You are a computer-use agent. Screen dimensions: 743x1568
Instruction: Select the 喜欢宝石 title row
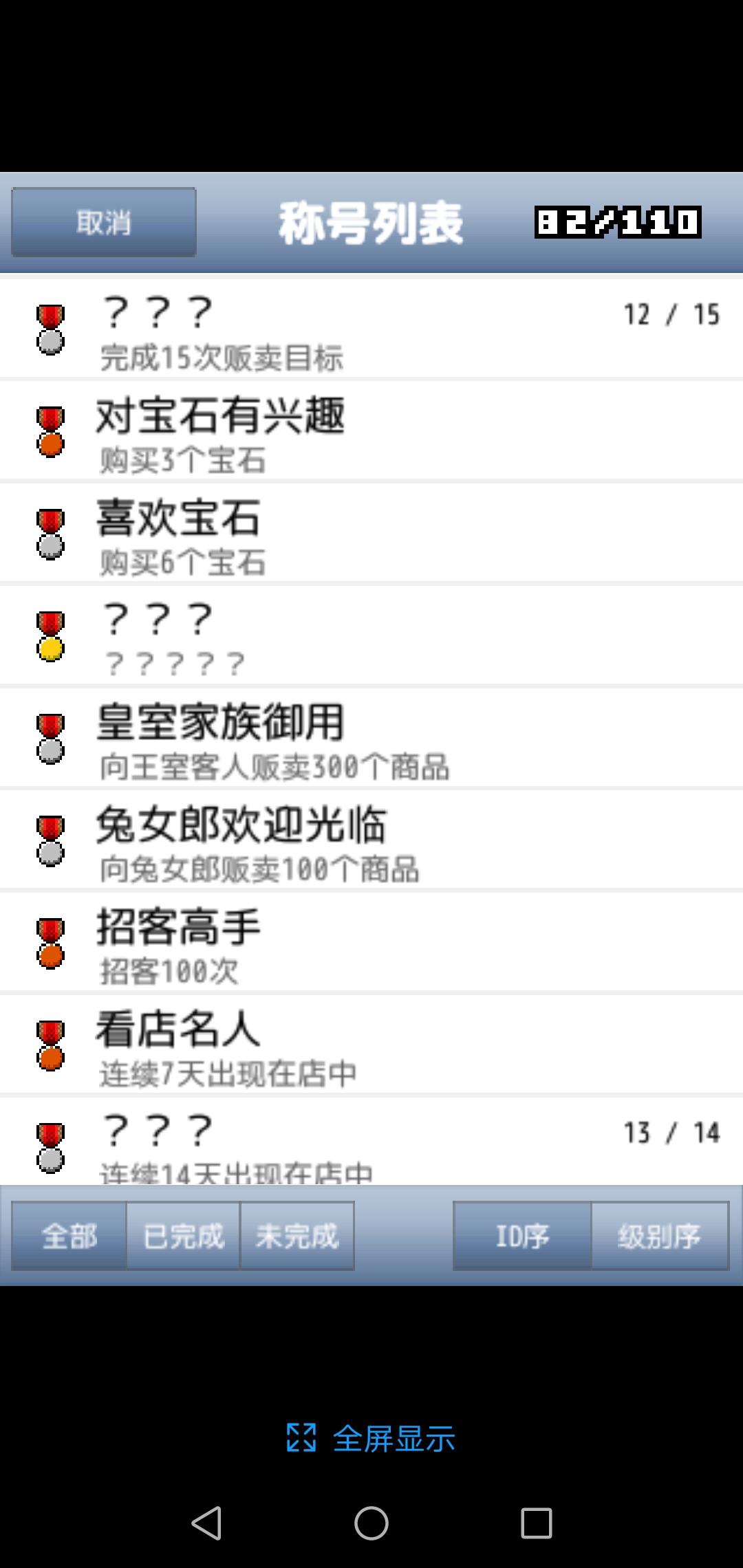pos(371,533)
